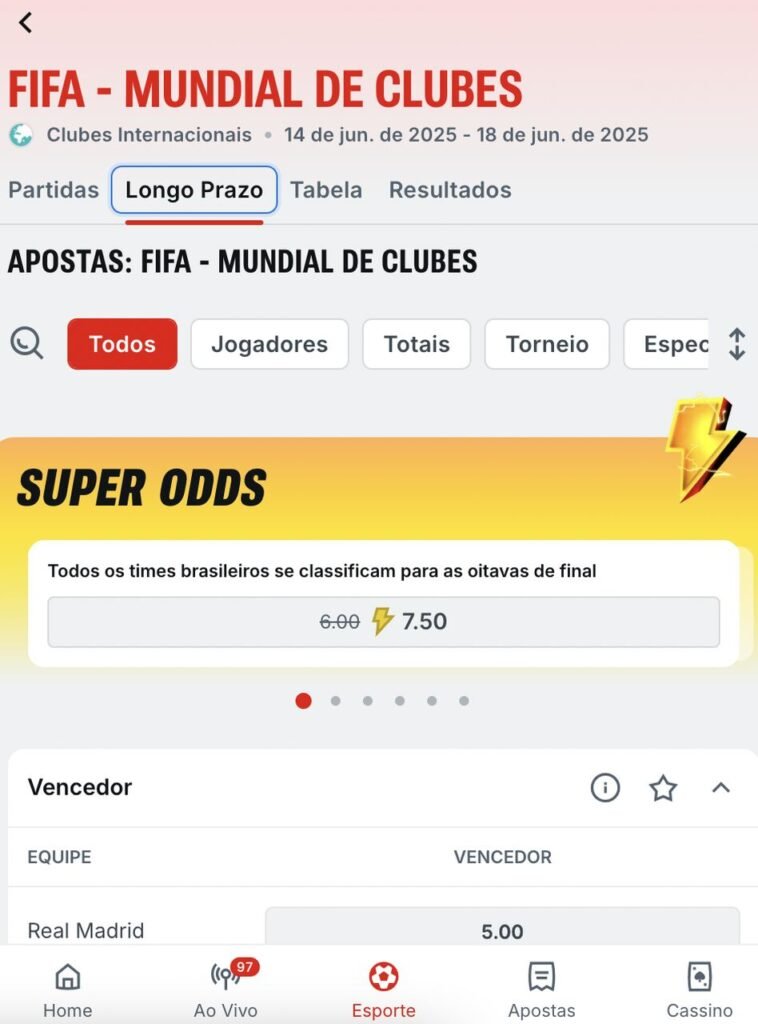758x1024 pixels.
Task: Favorite the Vencedor market with the star
Action: [663, 789]
